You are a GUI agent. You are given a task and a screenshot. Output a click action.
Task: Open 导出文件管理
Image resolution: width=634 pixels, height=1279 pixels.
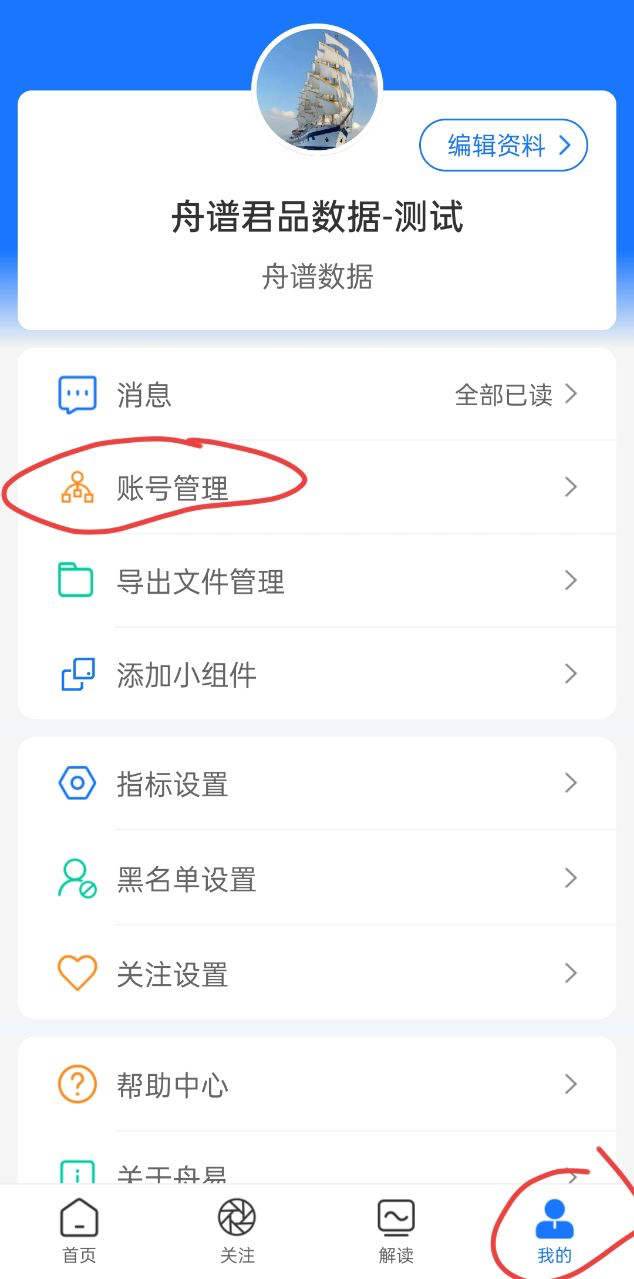click(316, 581)
